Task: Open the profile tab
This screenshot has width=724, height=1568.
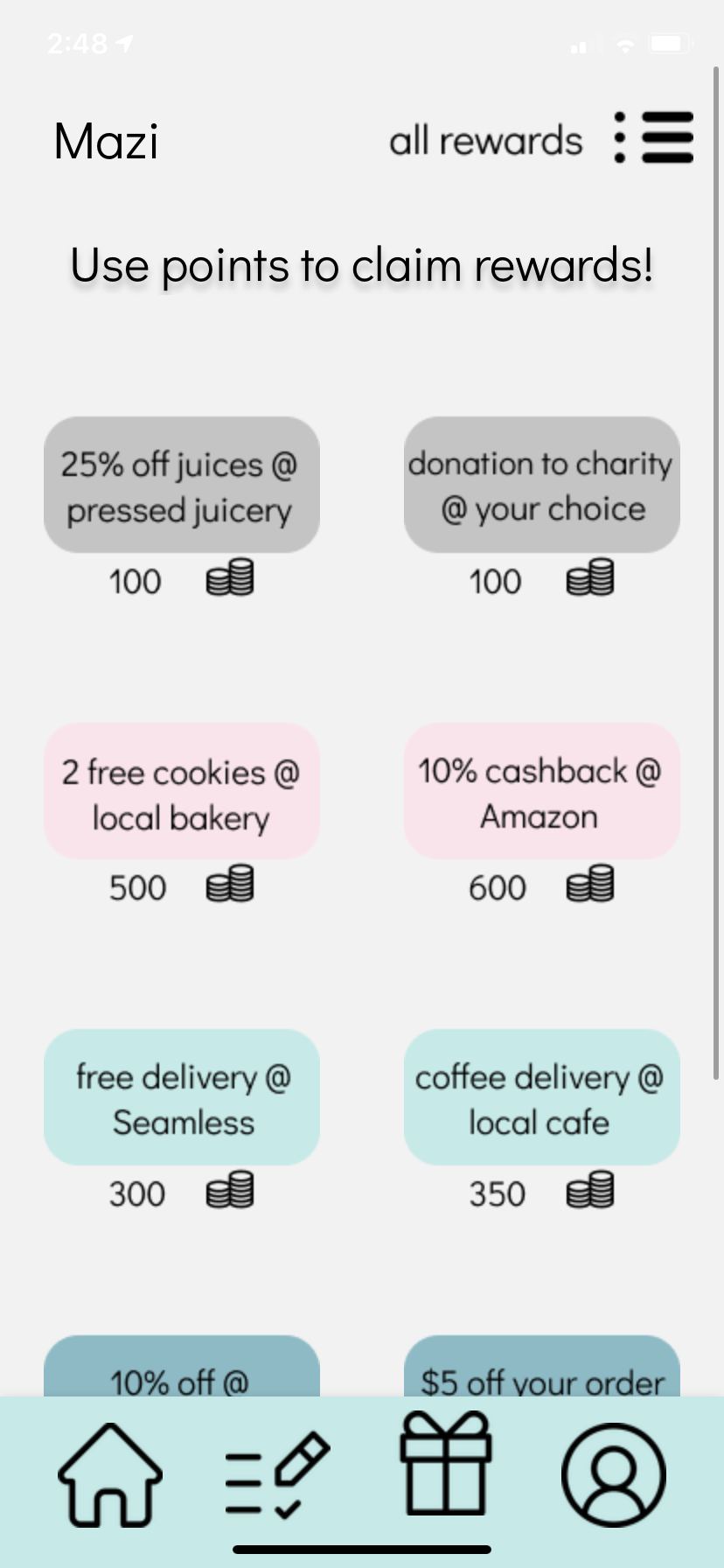Action: tap(614, 1475)
